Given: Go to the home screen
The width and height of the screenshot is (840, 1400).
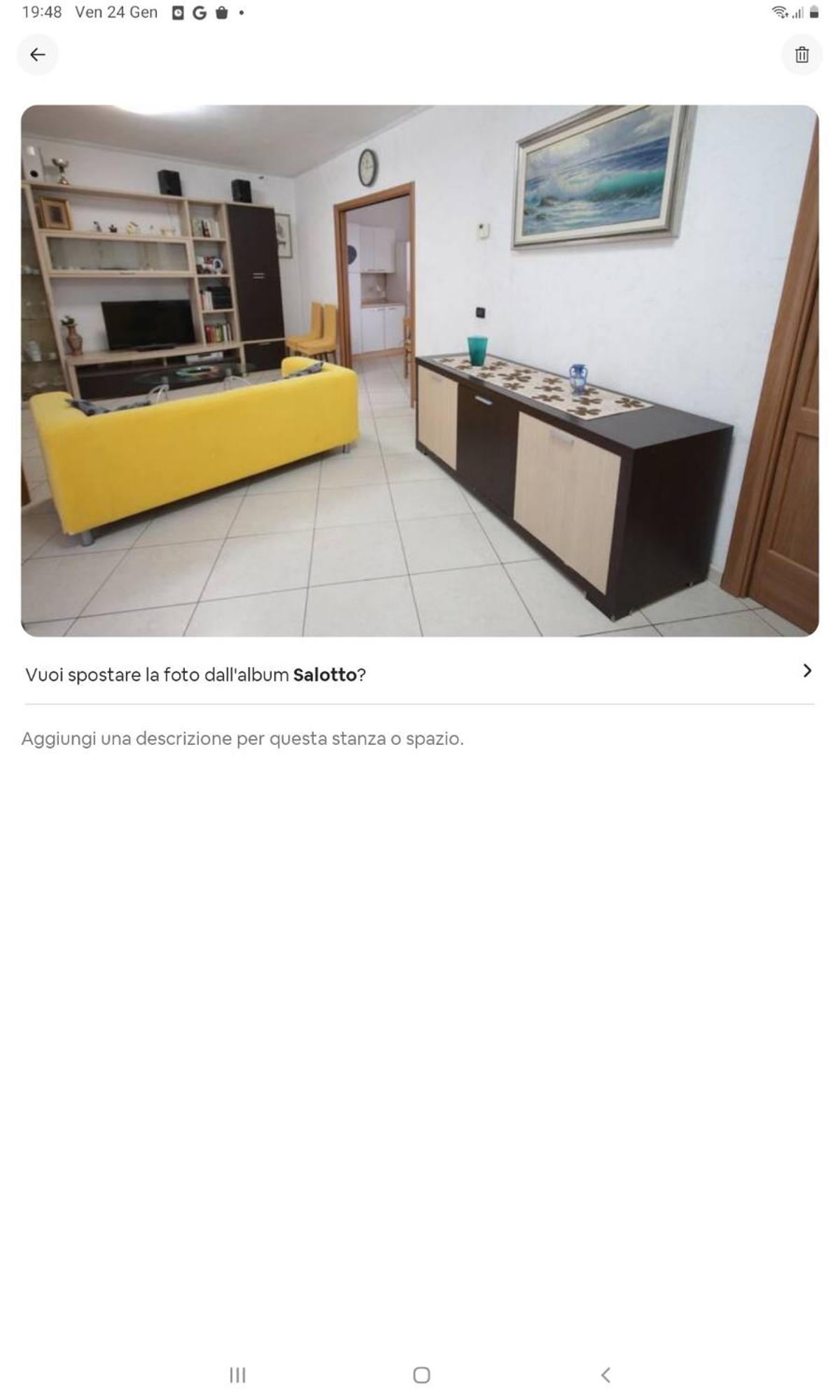Looking at the screenshot, I should click(x=421, y=1375).
